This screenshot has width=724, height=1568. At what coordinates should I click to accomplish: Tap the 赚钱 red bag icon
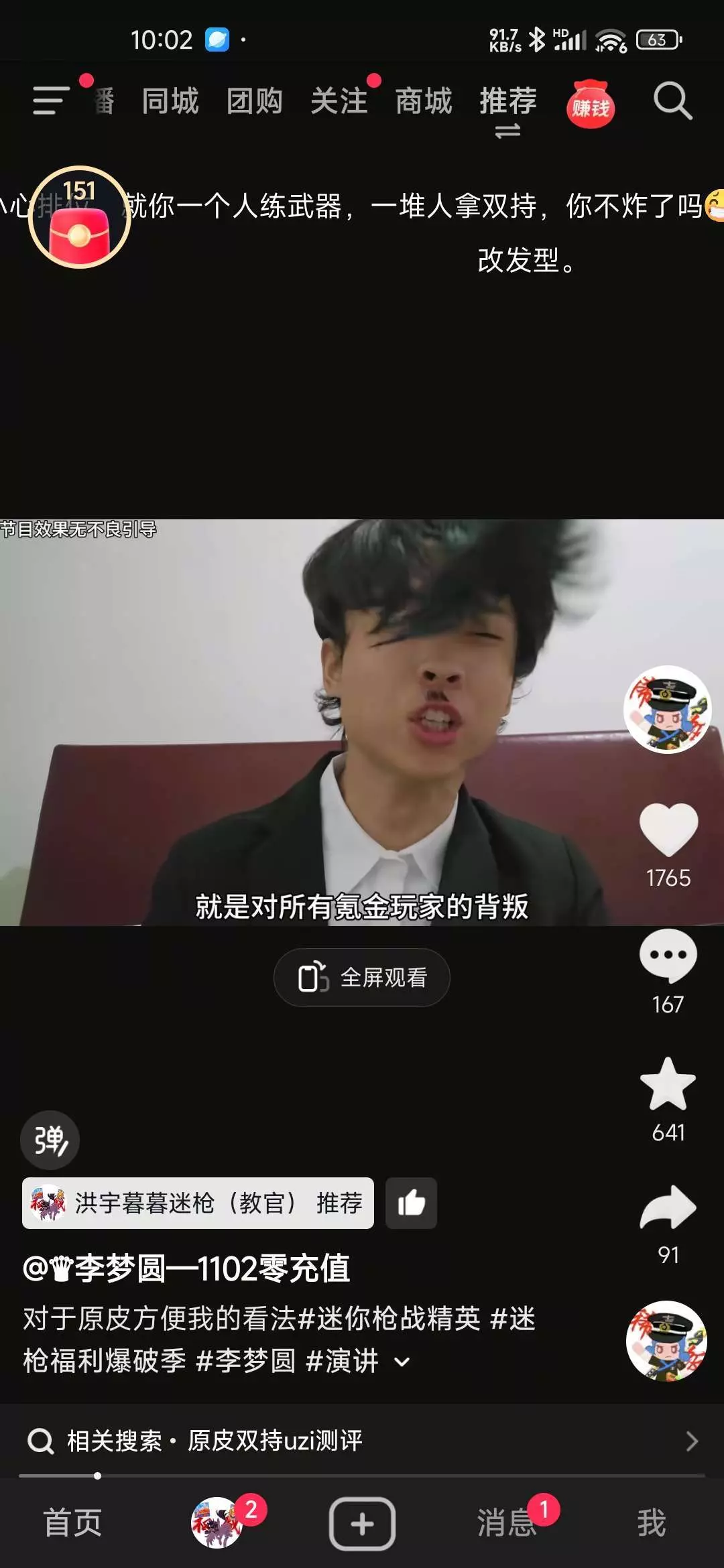[591, 104]
